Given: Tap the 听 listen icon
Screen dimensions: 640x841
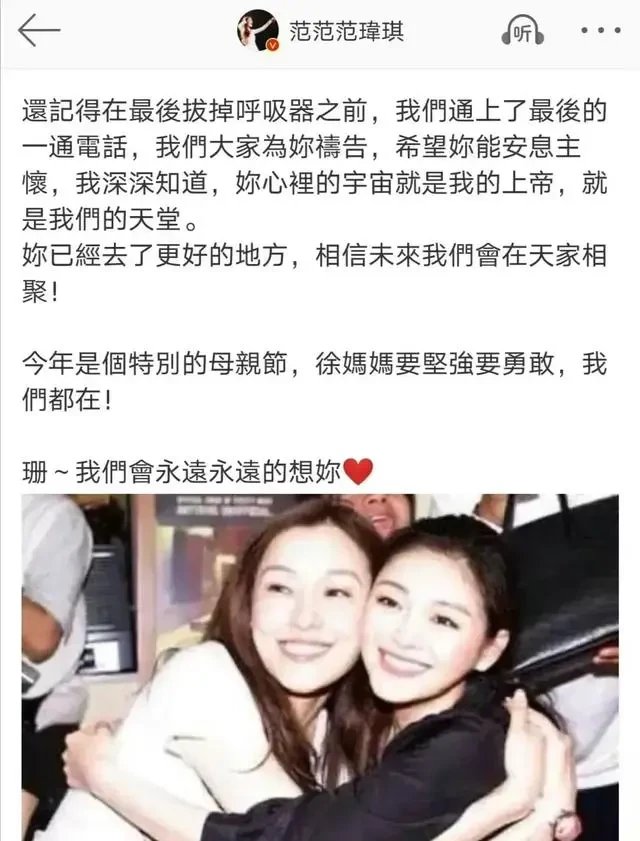Looking at the screenshot, I should (x=521, y=32).
